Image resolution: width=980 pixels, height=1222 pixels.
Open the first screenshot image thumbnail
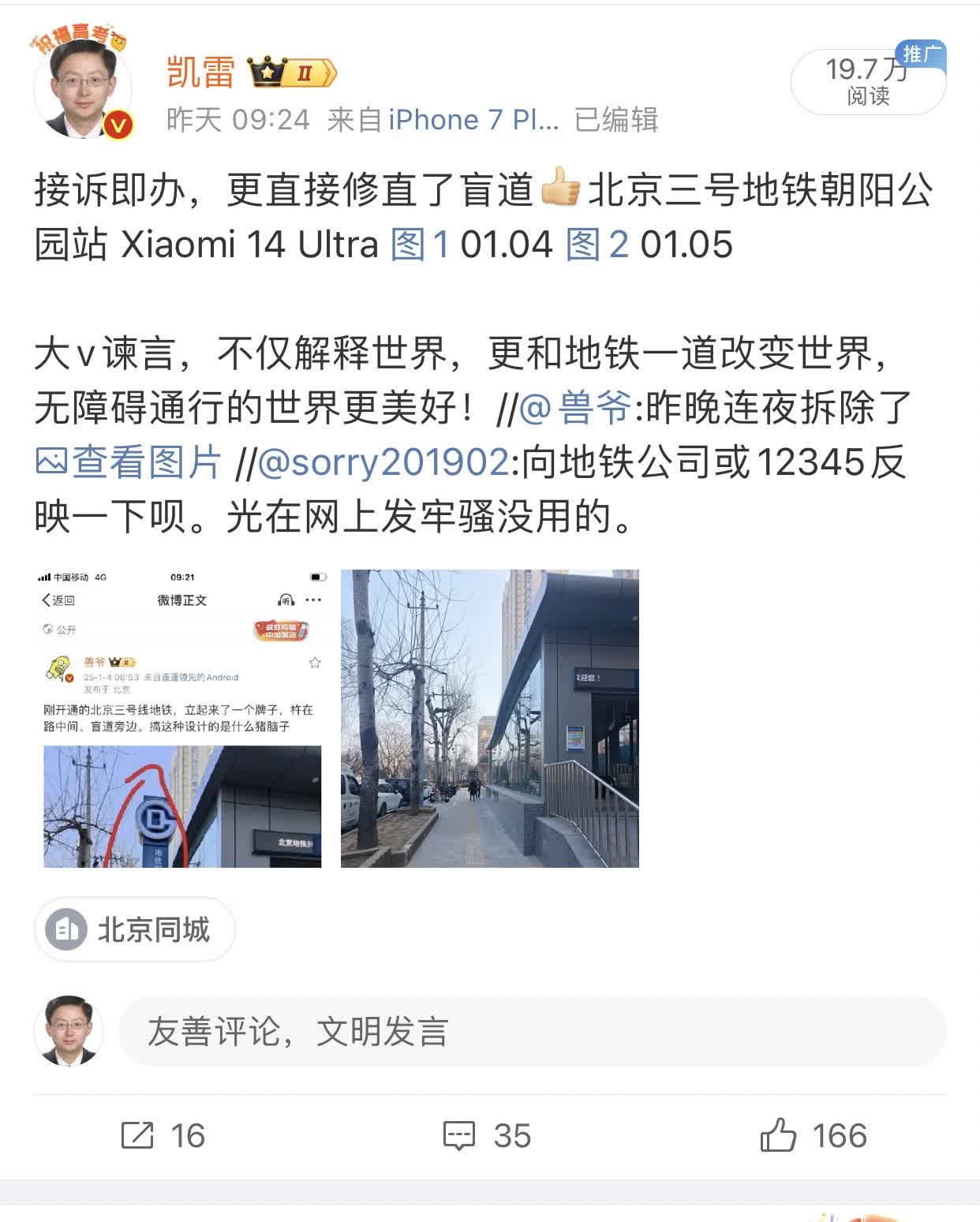(182, 718)
